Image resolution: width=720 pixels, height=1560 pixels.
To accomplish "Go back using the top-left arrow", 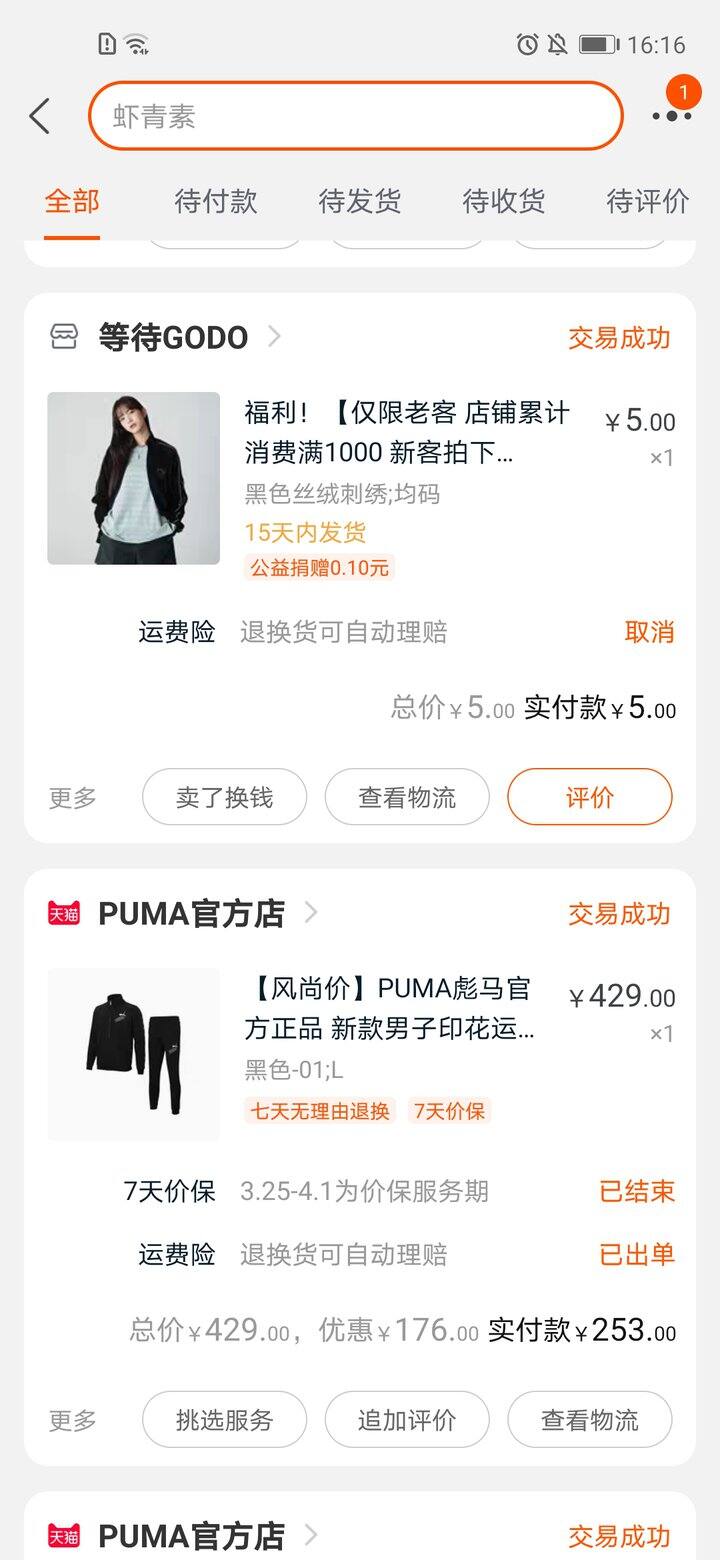I will (x=39, y=116).
